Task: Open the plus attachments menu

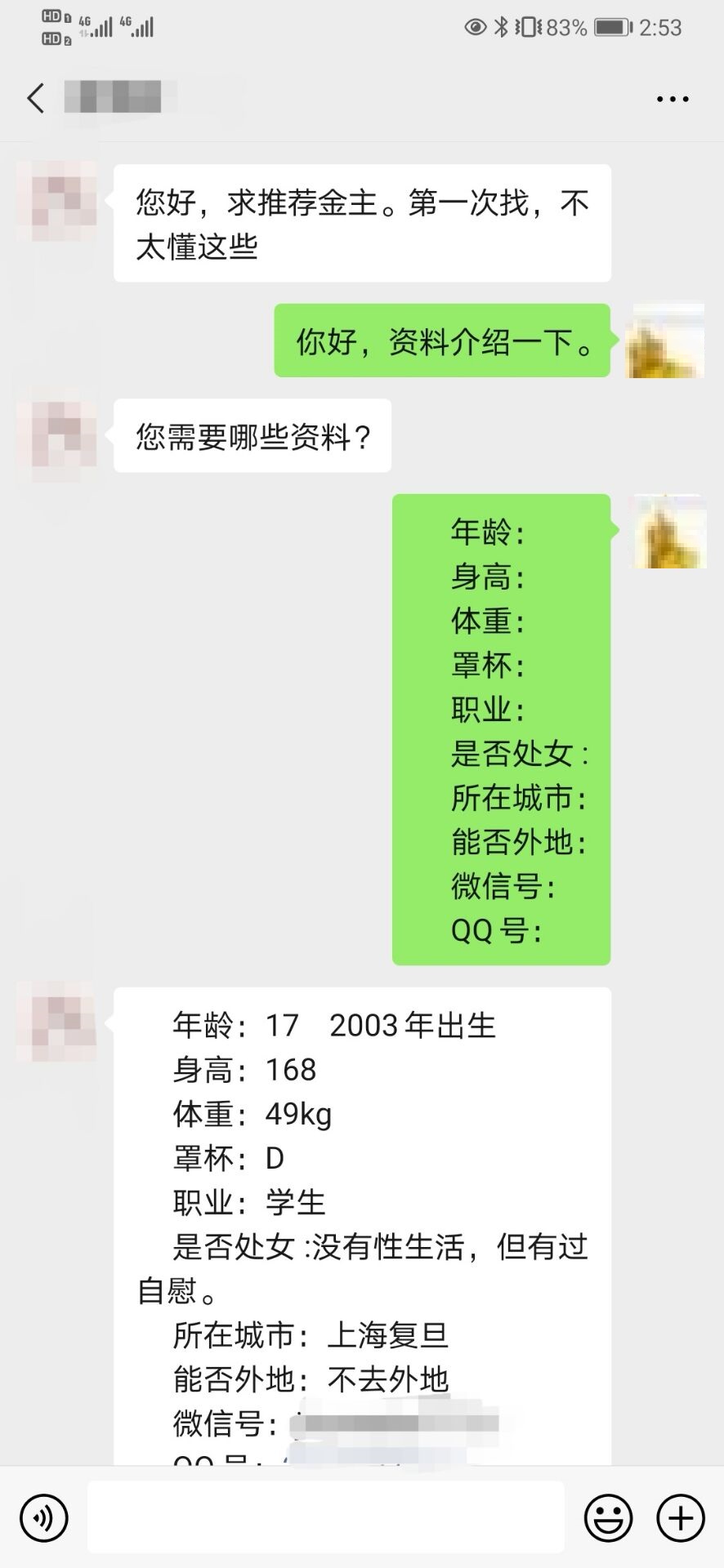Action: pos(680,1518)
